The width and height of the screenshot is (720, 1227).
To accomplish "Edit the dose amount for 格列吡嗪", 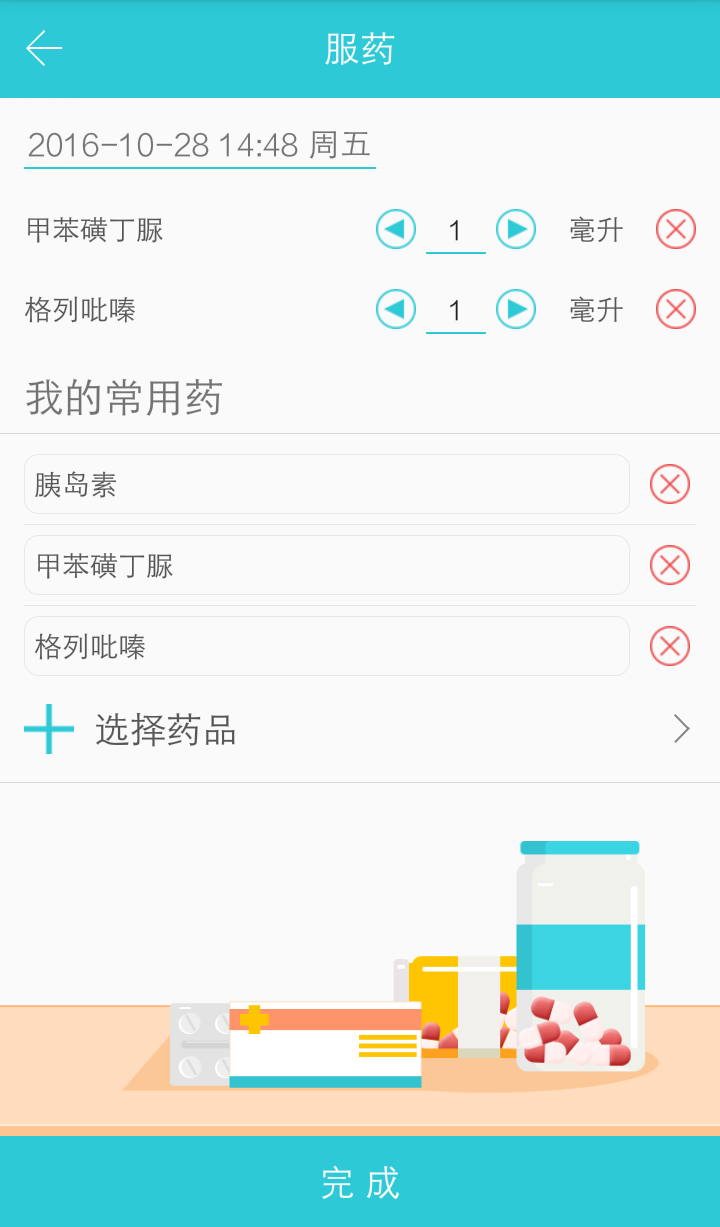I will (x=456, y=311).
